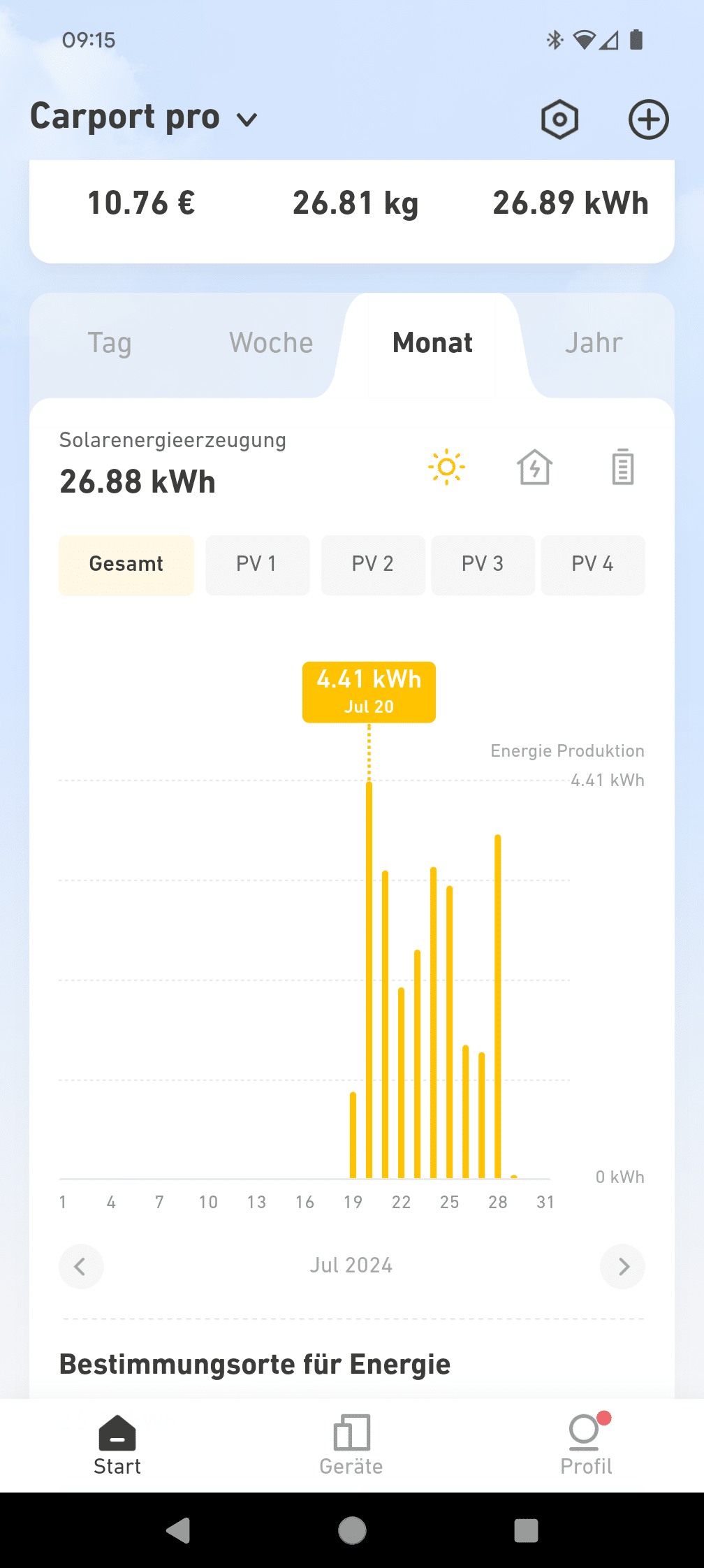
Task: Switch to the Jahr tab
Action: (594, 343)
